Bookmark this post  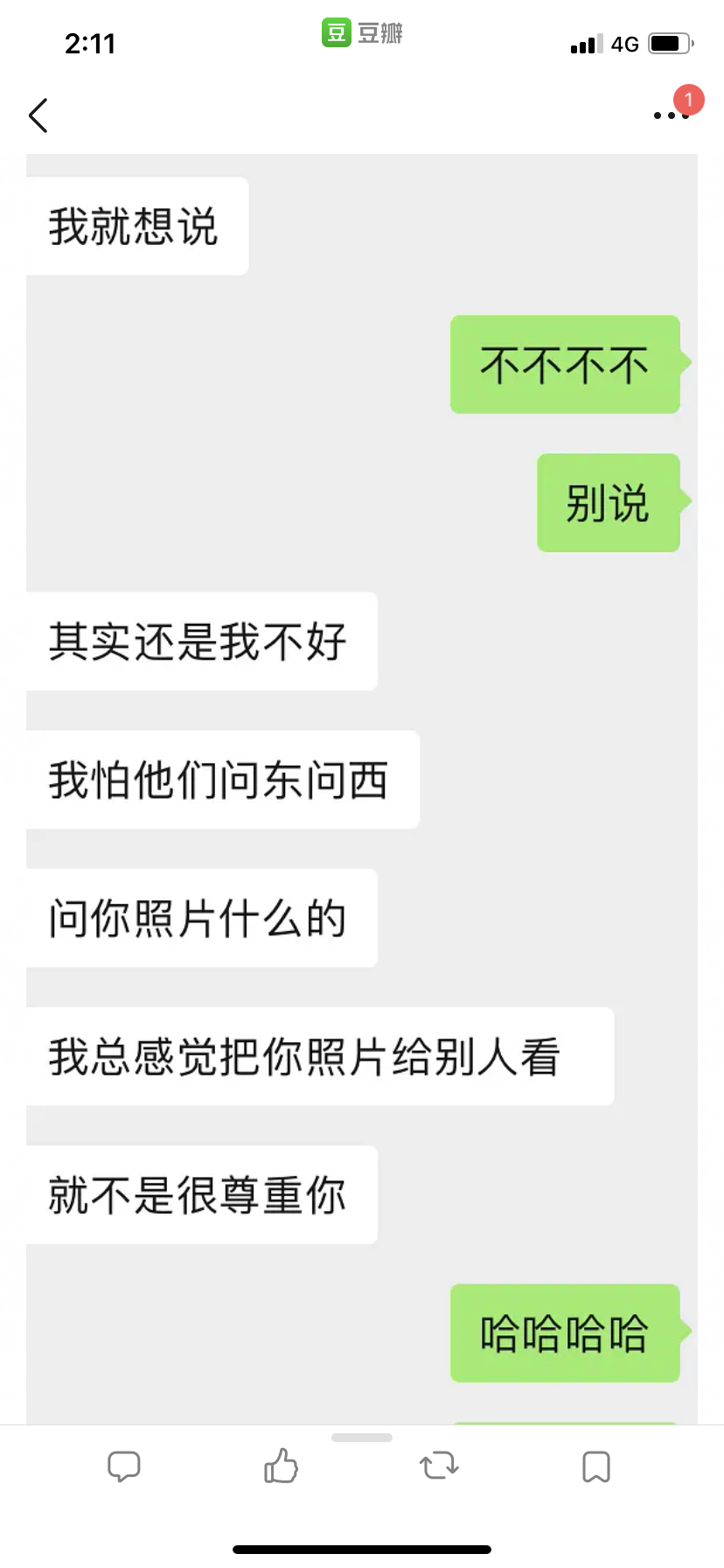596,1466
